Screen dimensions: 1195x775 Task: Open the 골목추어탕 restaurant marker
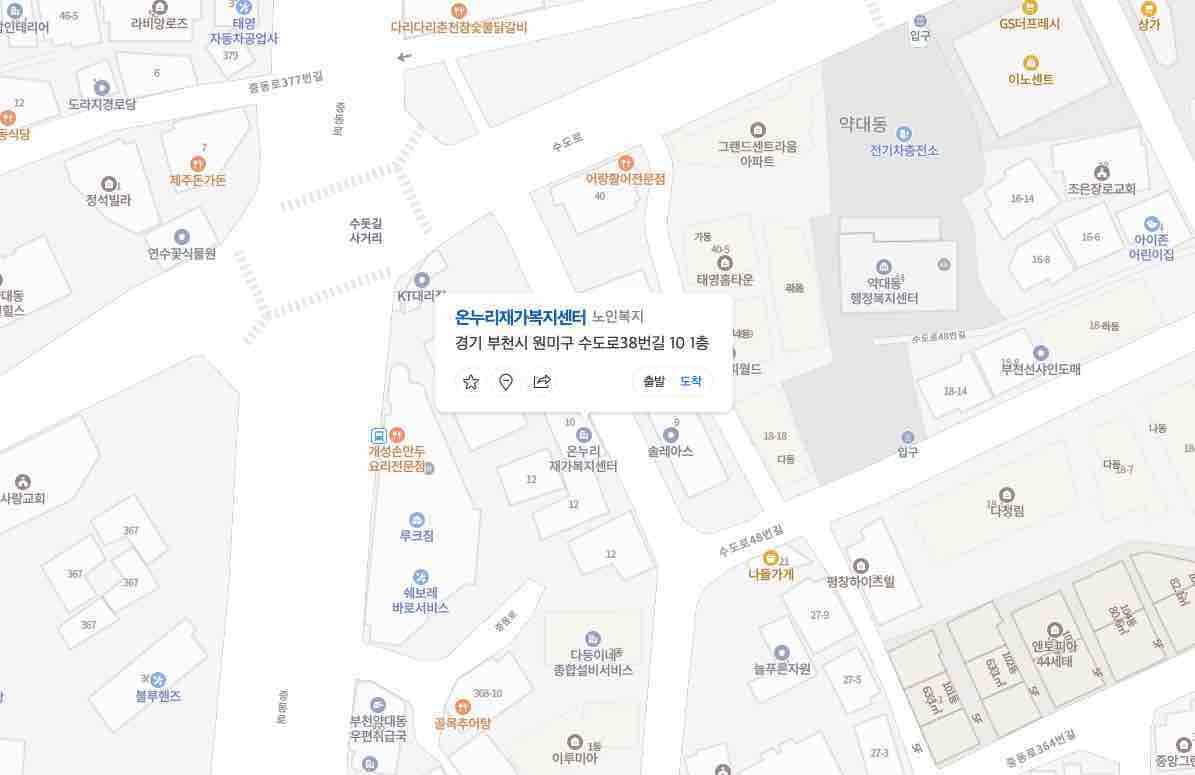pyautogui.click(x=462, y=706)
